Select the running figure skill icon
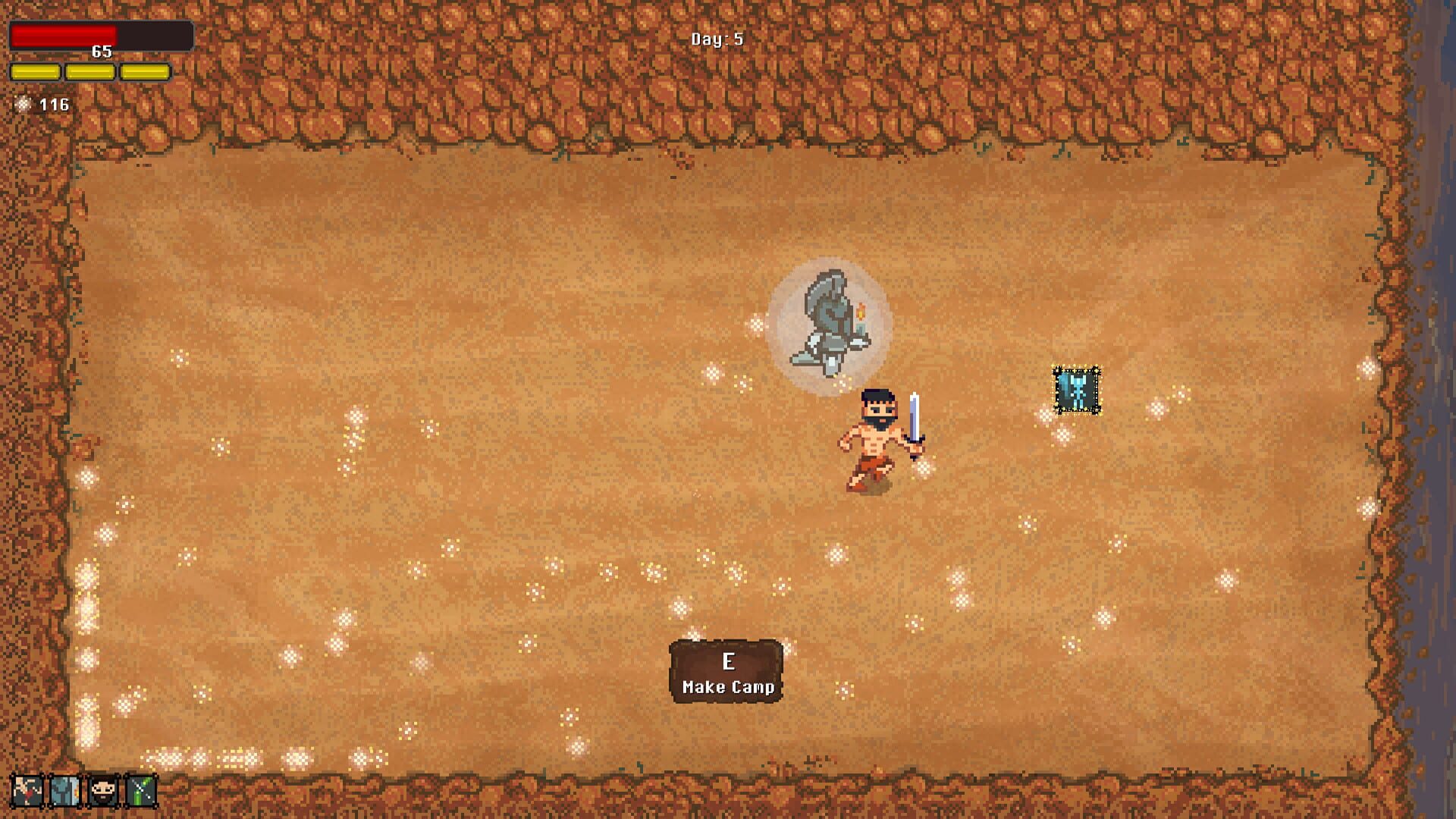This screenshot has height=819, width=1456. point(27,791)
